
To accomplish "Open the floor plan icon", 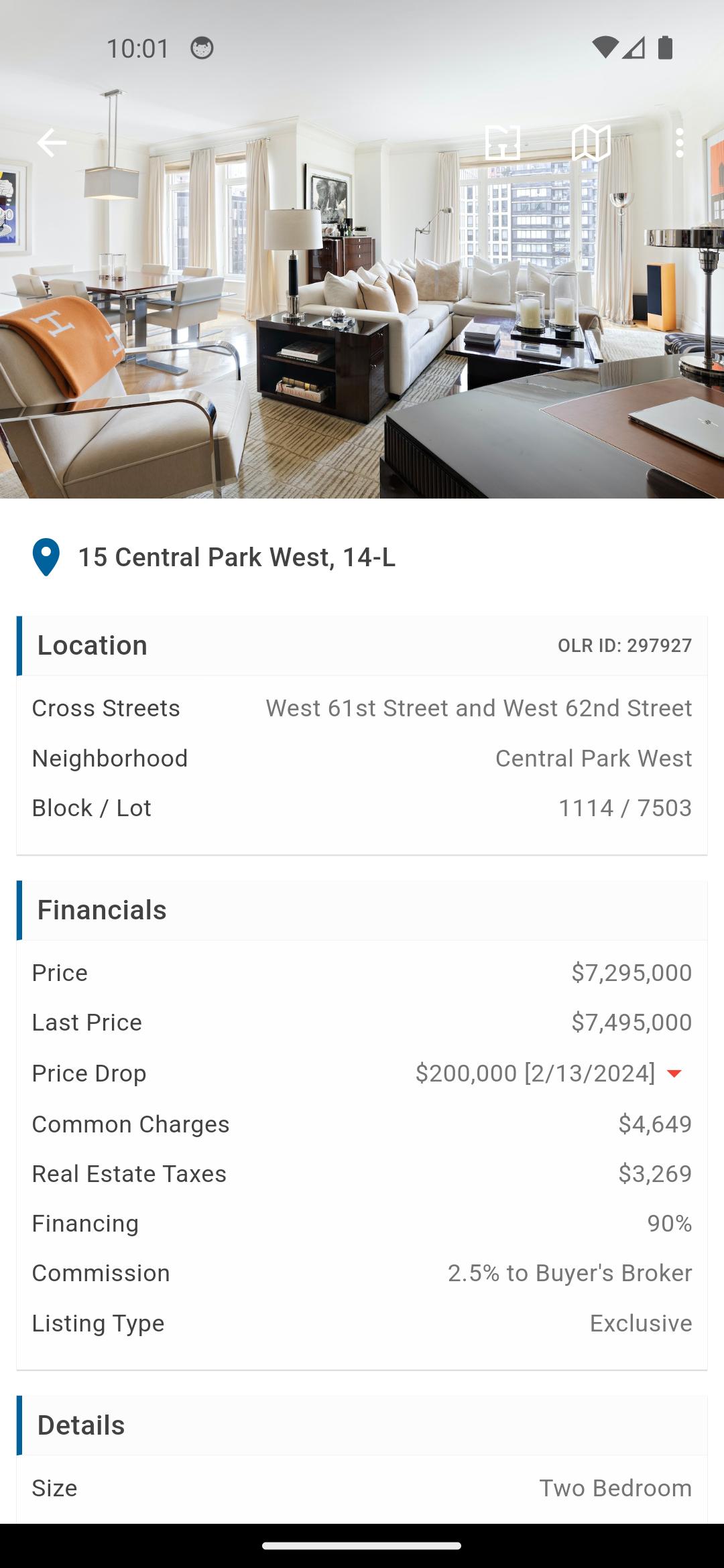I will [503, 143].
